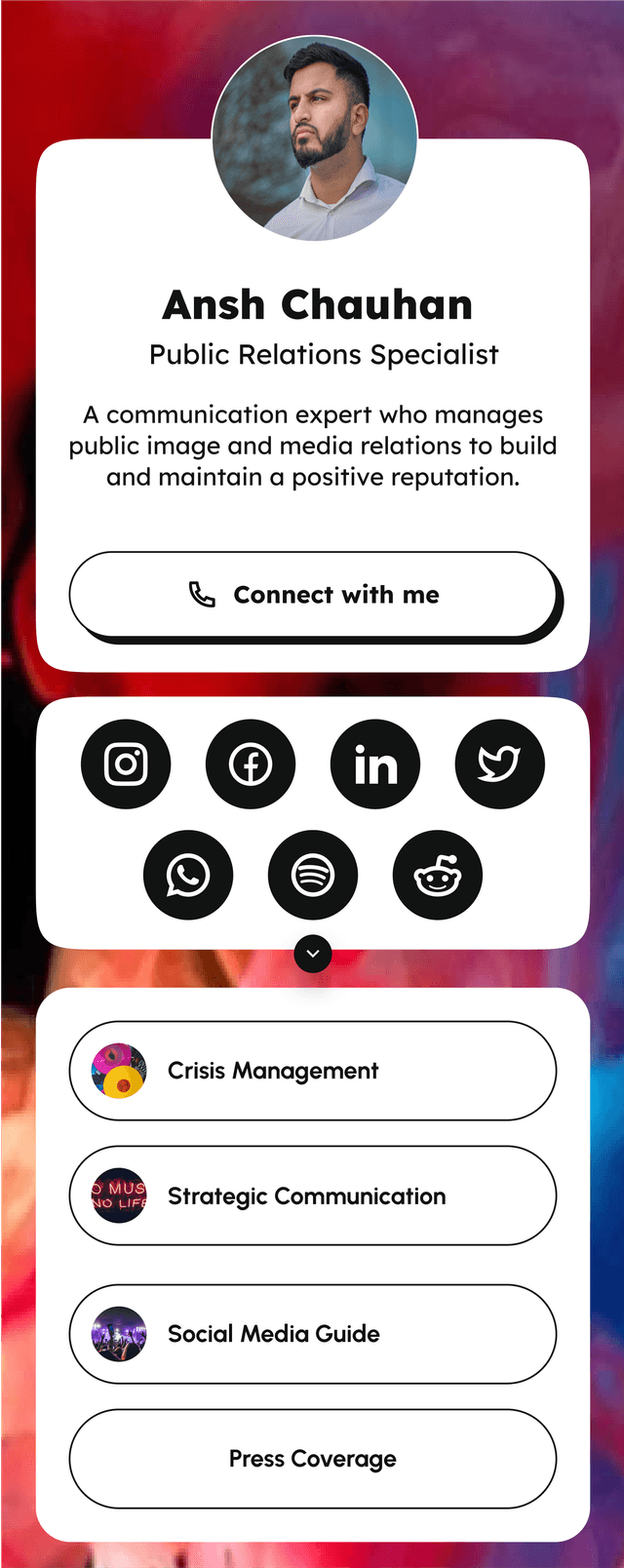This screenshot has width=624, height=1568.
Task: Start a WhatsApp chat via its icon
Action: click(188, 876)
